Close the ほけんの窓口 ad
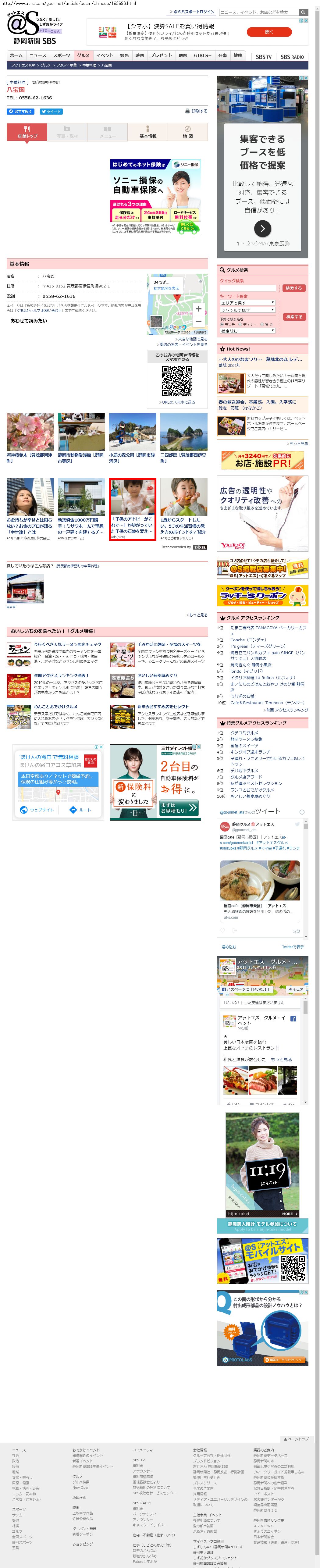The image size is (320, 1568). point(101,747)
